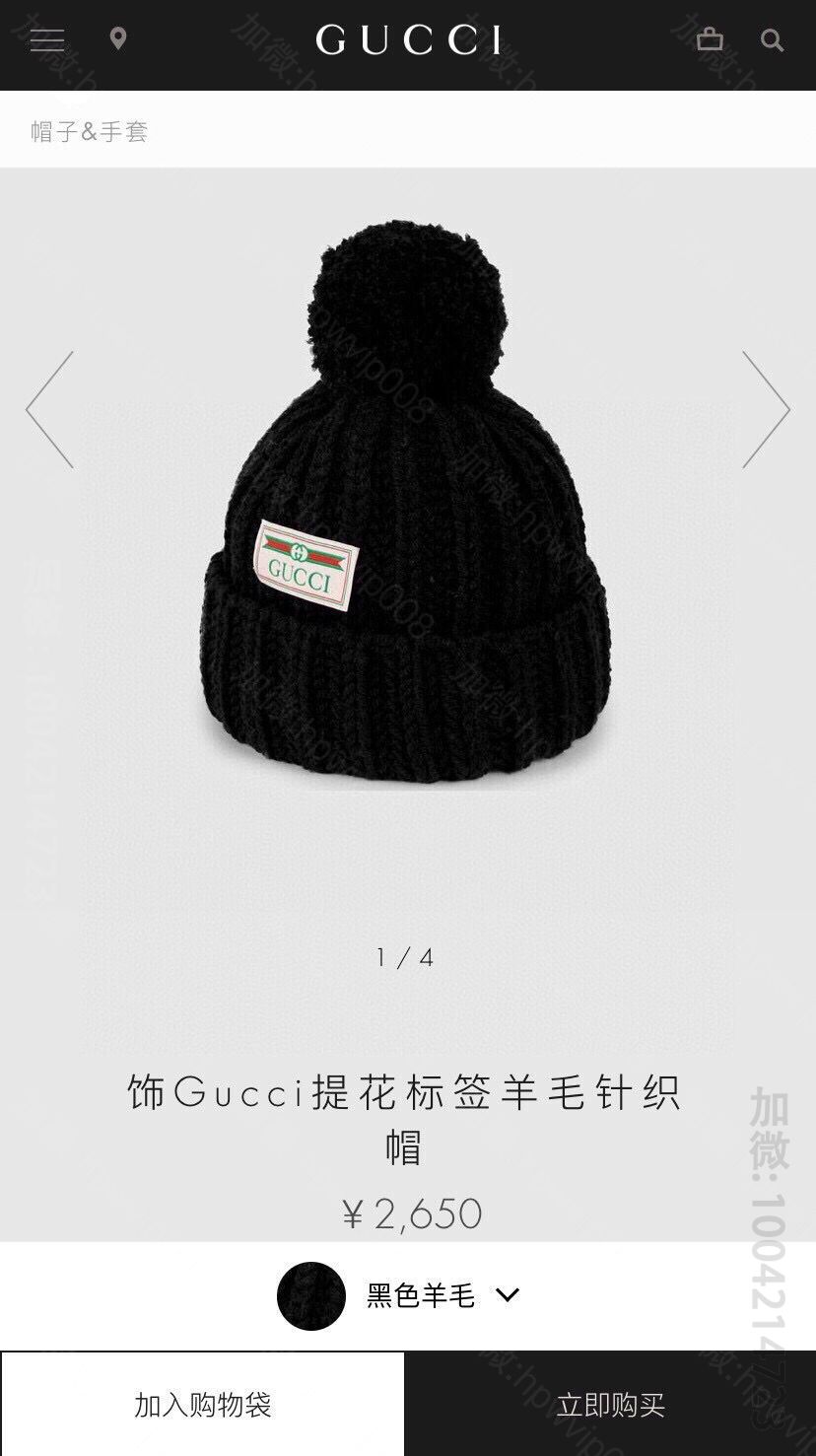Screen dimensions: 816x1456
Task: Open the hamburger menu
Action: 46,40
